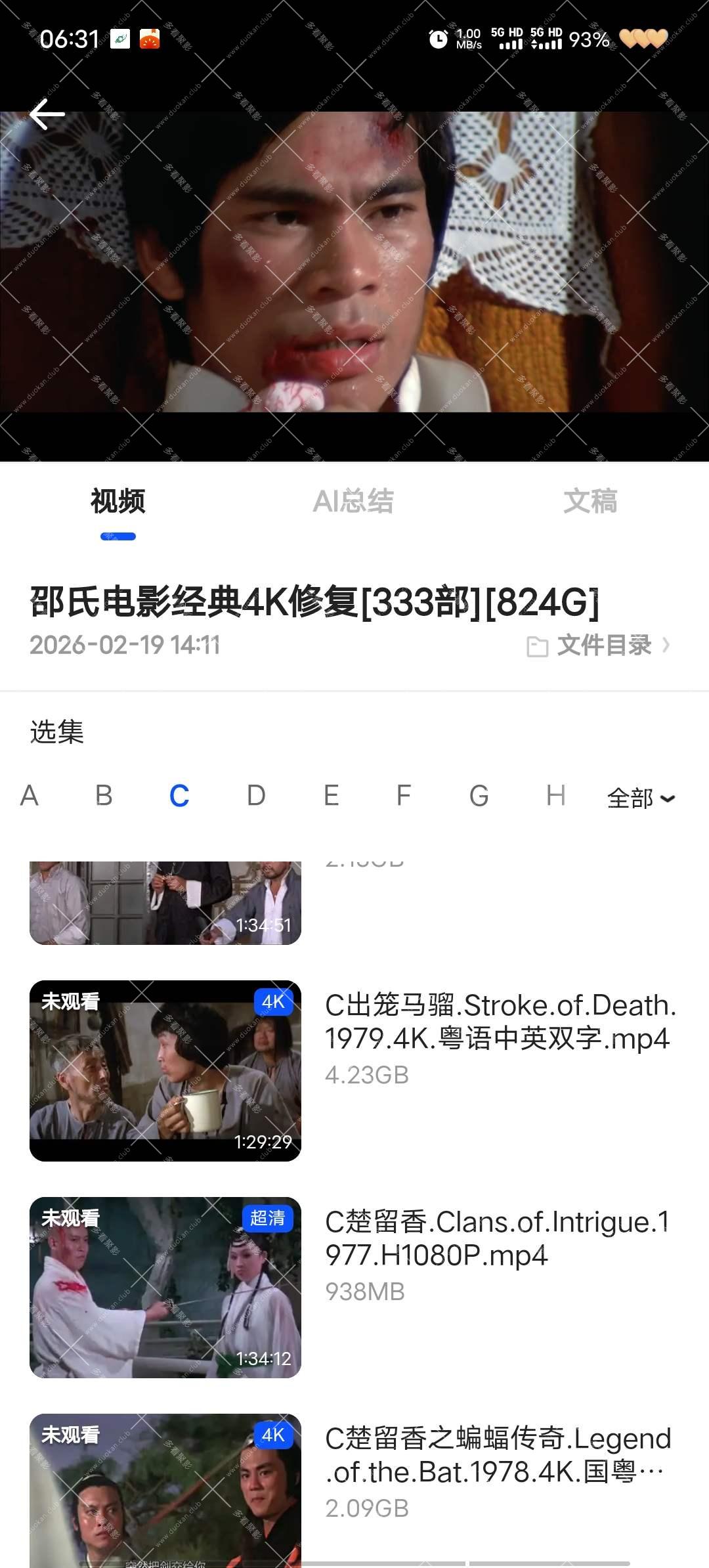Open C楚留香之蝙蝠传奇 Legend of the Bat

(165, 1491)
